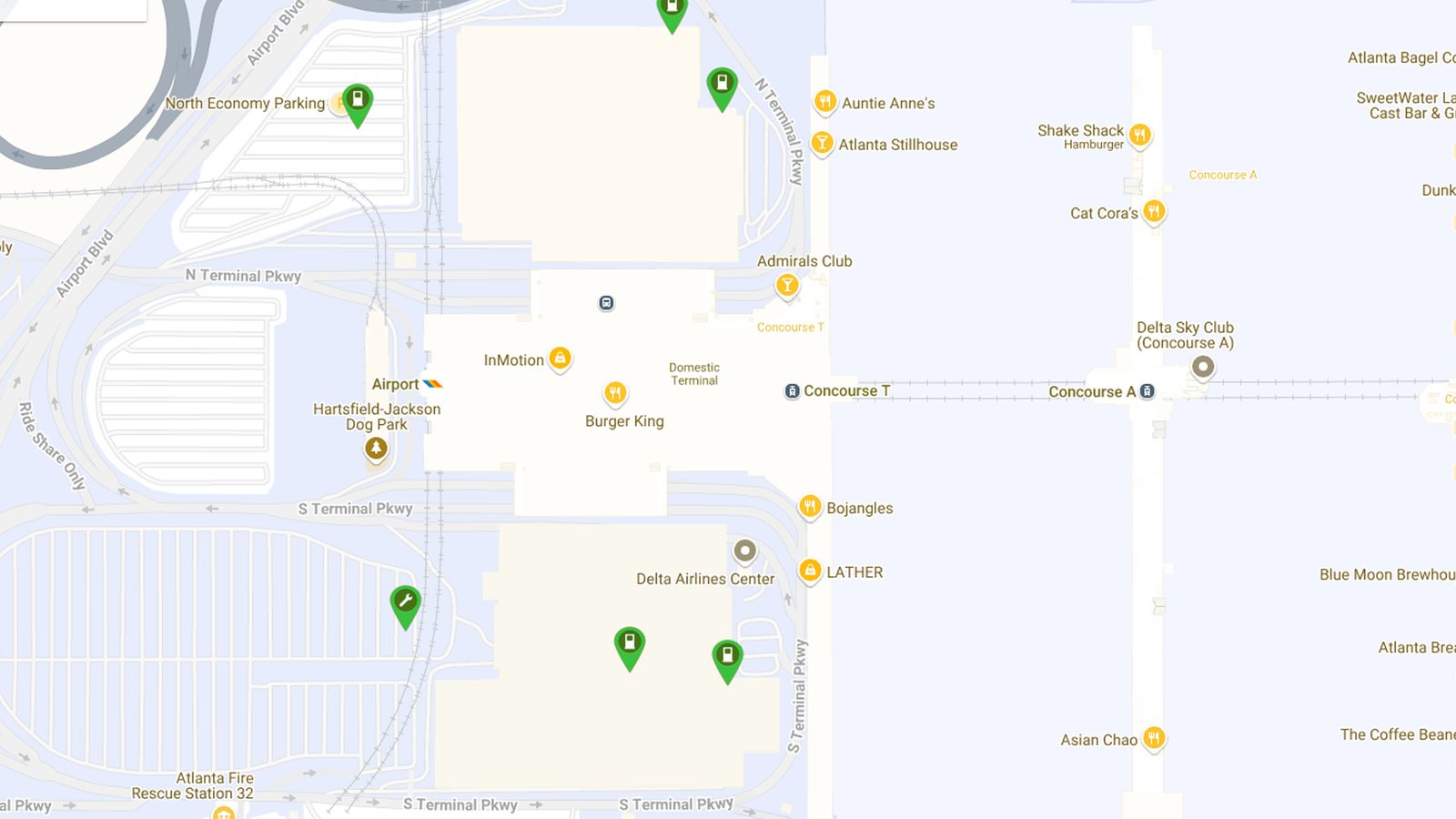
Task: Open the Bojangles restaurant pin
Action: point(810,507)
